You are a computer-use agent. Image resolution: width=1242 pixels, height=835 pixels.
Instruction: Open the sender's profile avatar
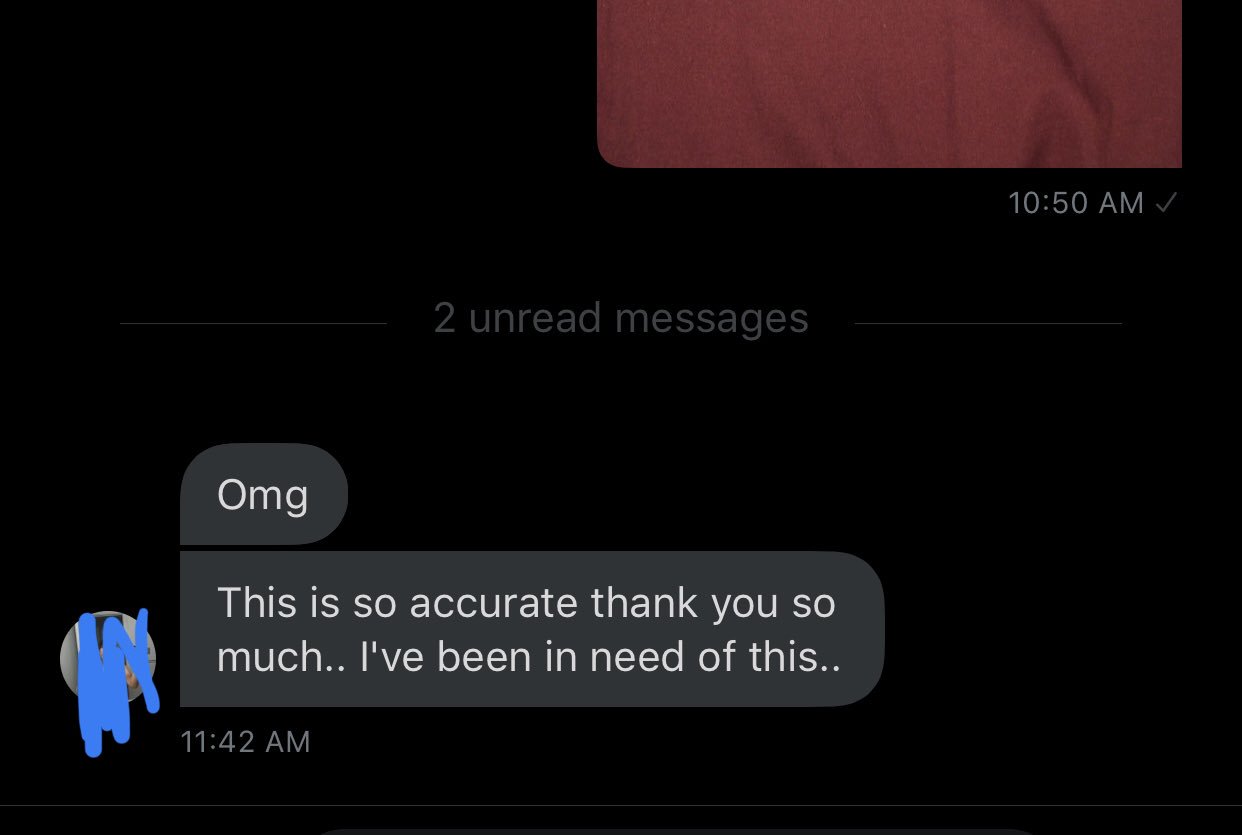[108, 658]
